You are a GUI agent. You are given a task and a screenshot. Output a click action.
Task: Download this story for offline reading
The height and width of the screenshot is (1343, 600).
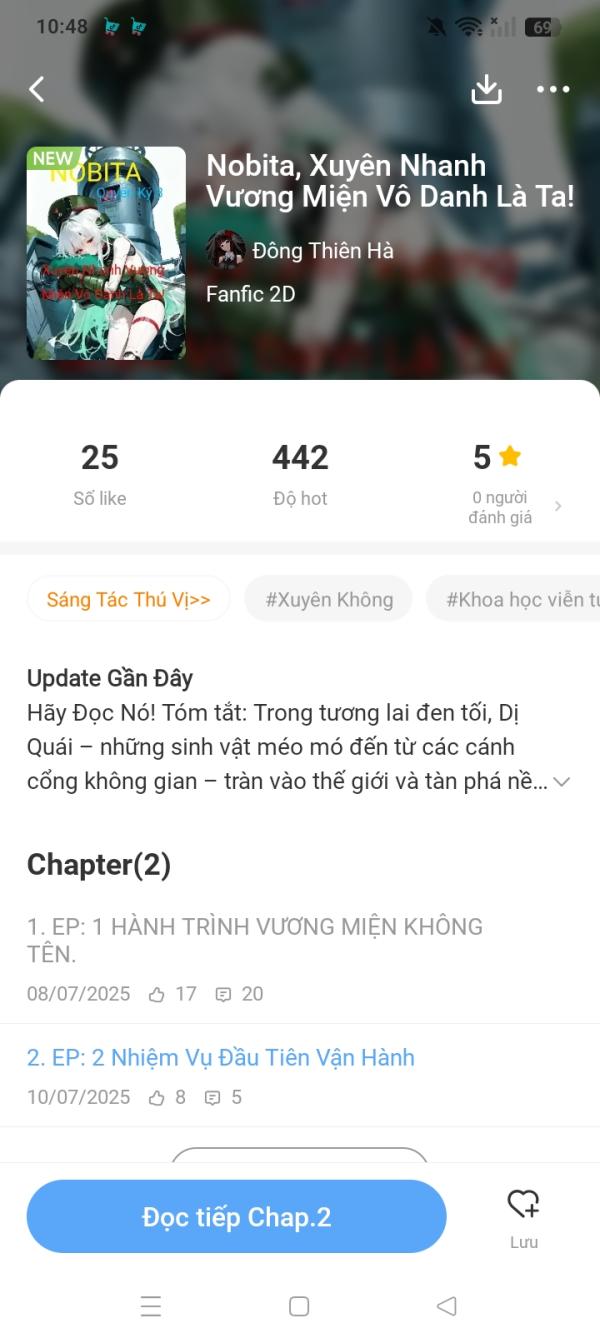point(486,89)
